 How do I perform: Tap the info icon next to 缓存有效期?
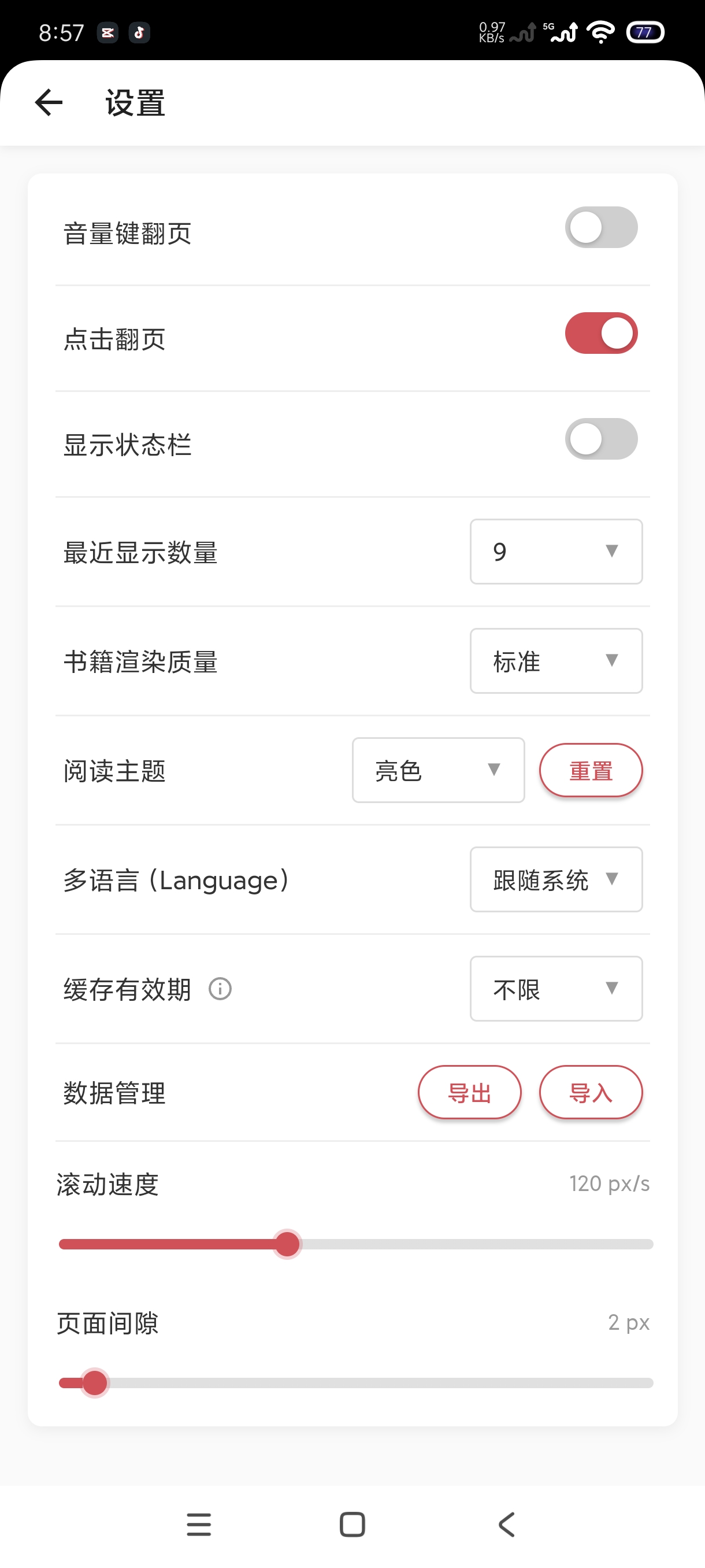[220, 989]
